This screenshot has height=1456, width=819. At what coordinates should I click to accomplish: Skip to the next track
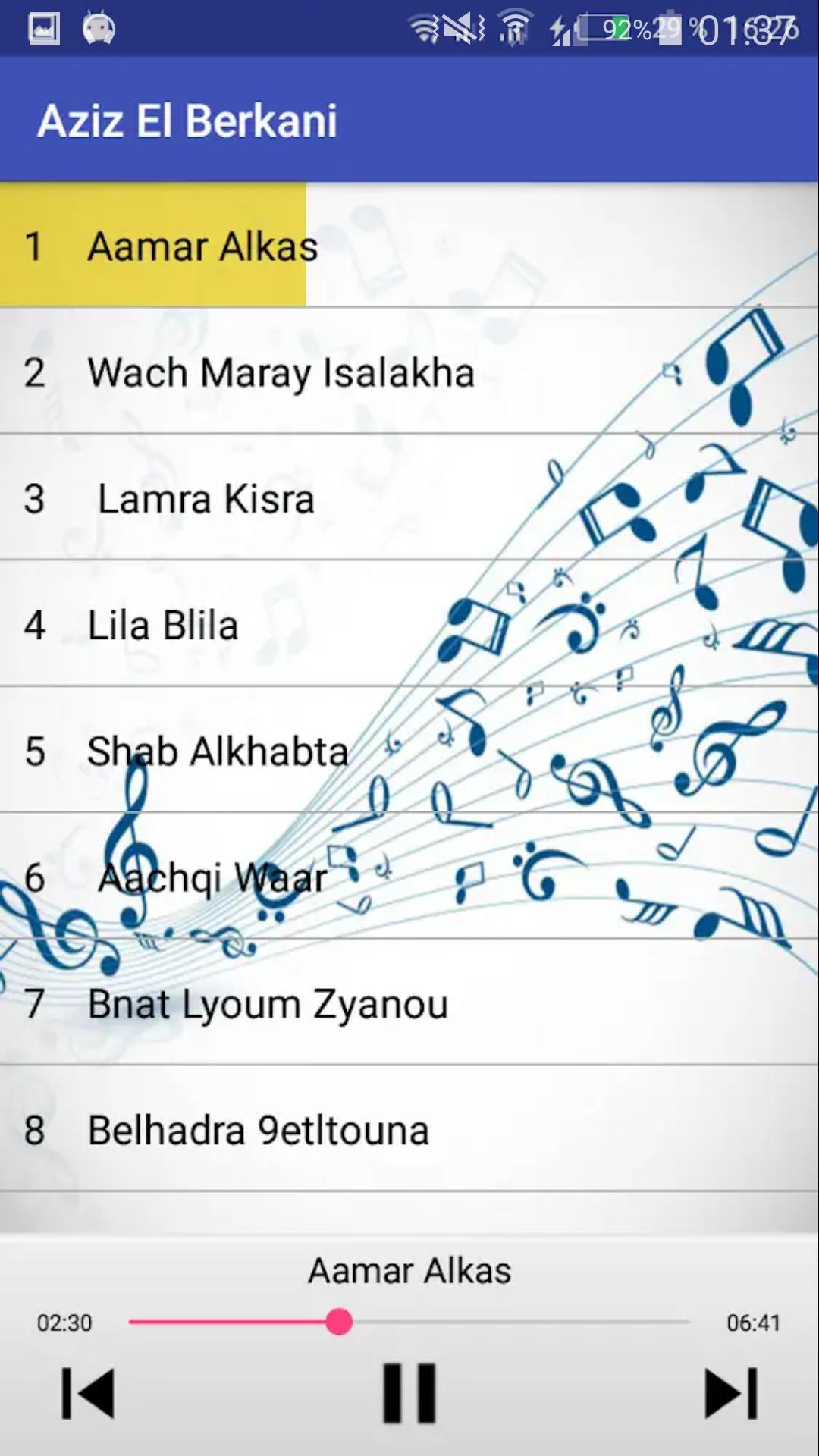730,1392
